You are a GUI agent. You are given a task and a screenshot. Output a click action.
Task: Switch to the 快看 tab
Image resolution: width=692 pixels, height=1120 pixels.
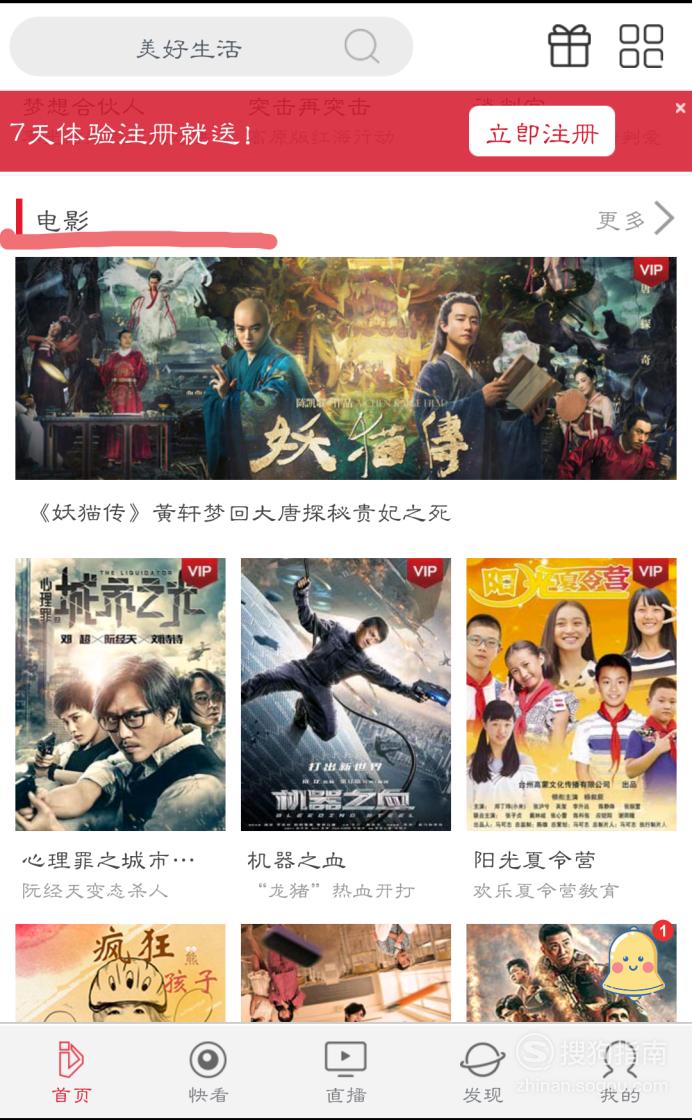(x=208, y=1072)
